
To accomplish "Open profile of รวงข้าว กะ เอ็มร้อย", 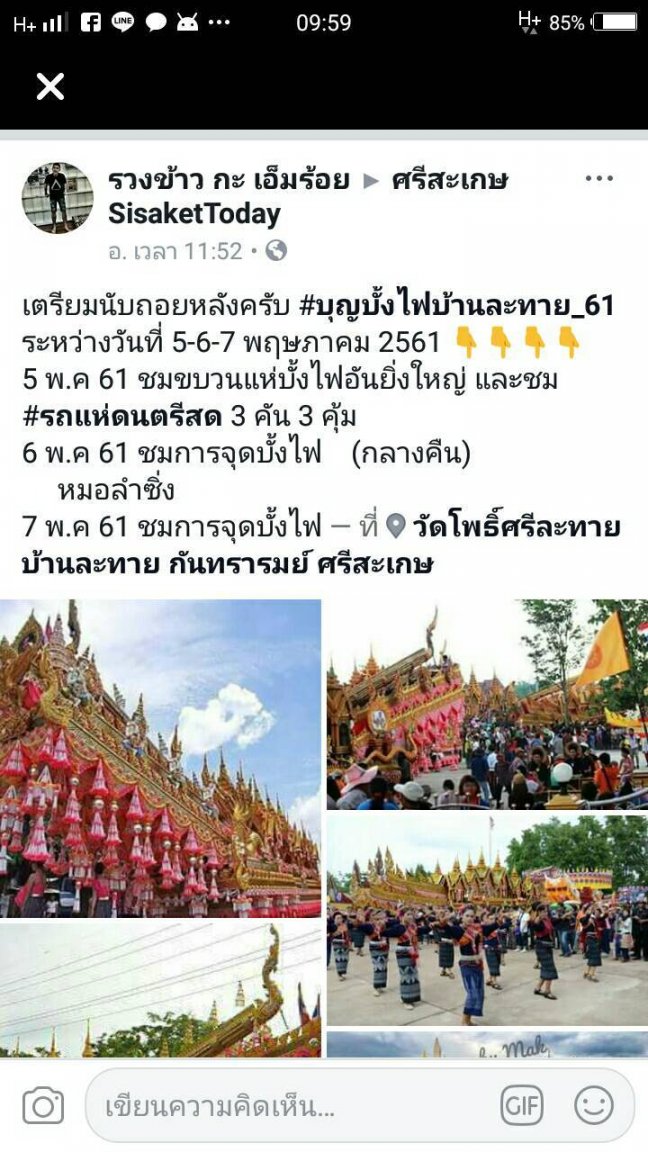I will tap(228, 180).
